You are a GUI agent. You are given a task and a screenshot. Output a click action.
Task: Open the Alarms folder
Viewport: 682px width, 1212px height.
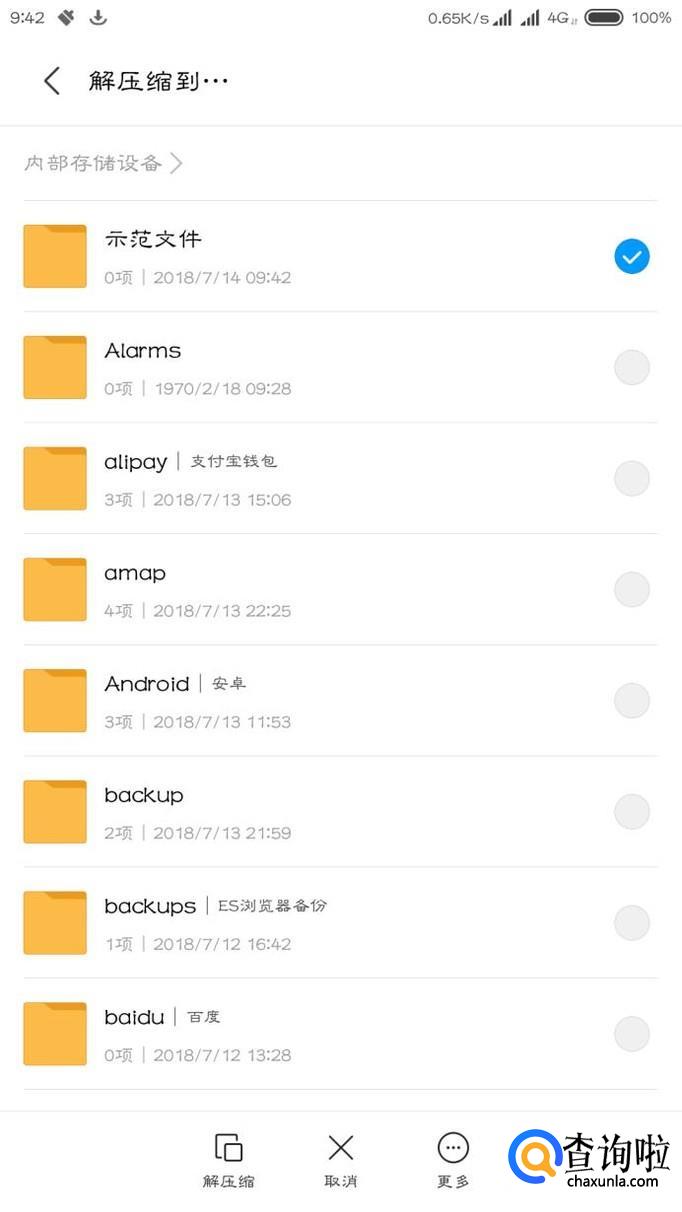point(341,367)
